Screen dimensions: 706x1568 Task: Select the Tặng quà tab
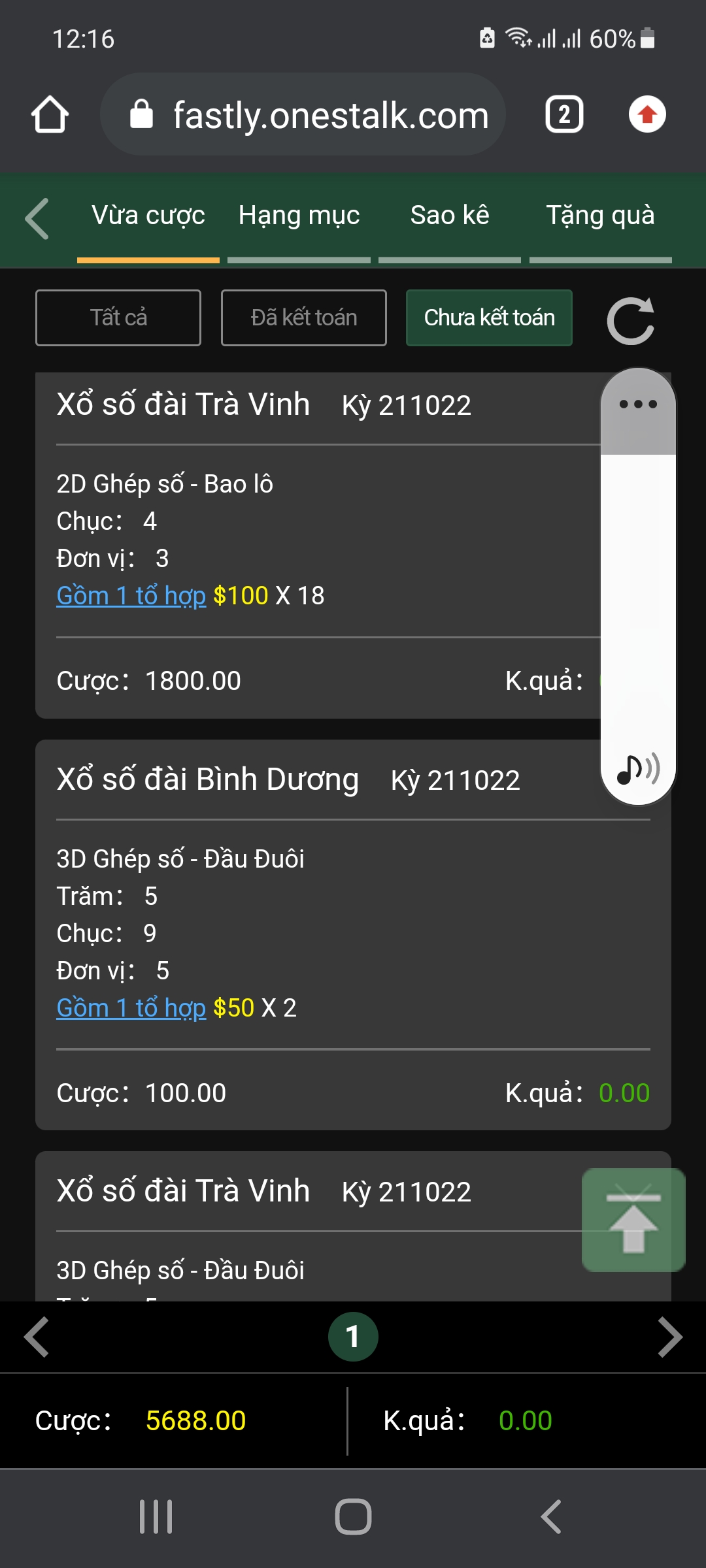coord(600,216)
